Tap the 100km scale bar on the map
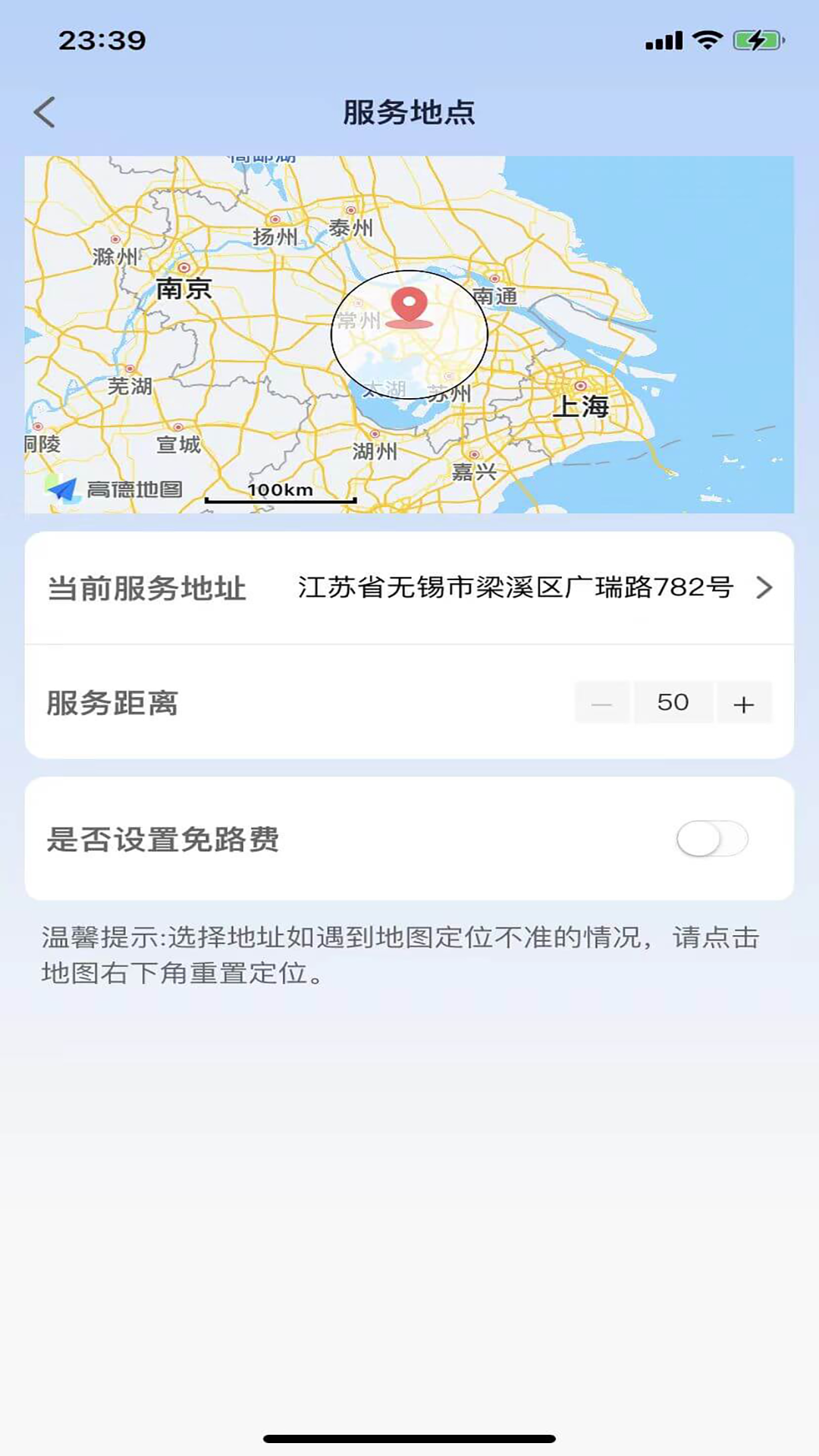 281,491
